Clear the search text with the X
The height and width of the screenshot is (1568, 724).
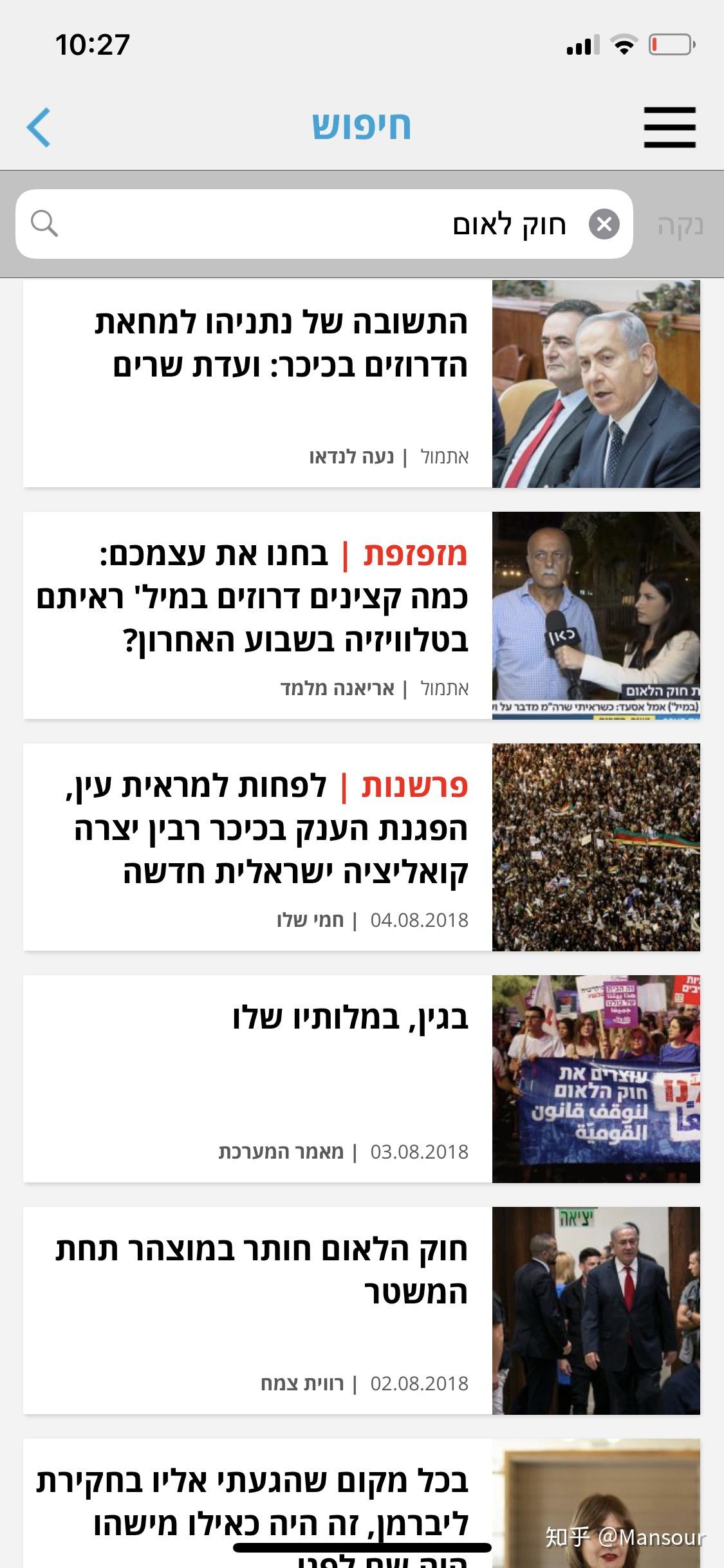[x=604, y=224]
